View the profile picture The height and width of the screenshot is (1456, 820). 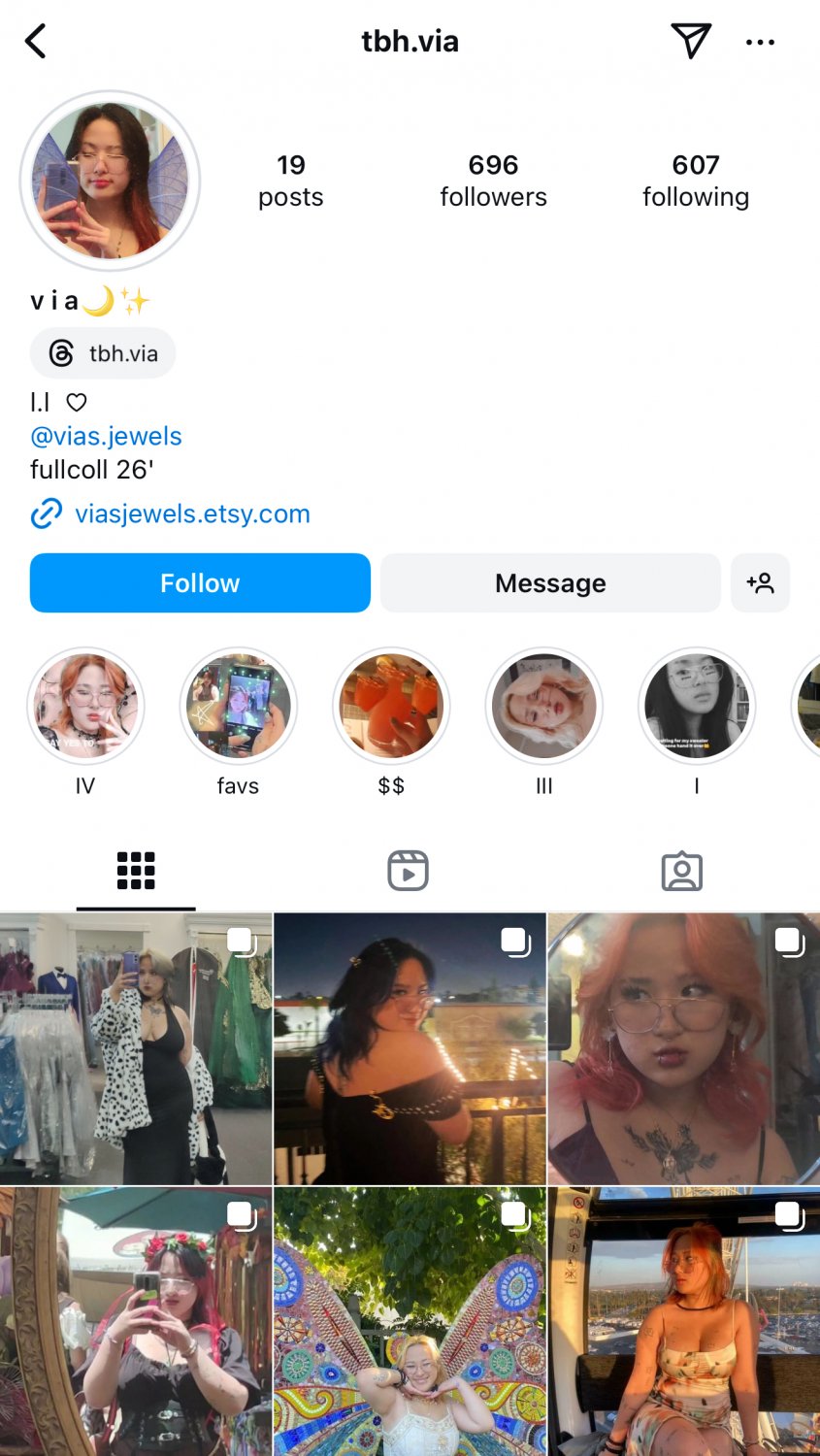(110, 182)
